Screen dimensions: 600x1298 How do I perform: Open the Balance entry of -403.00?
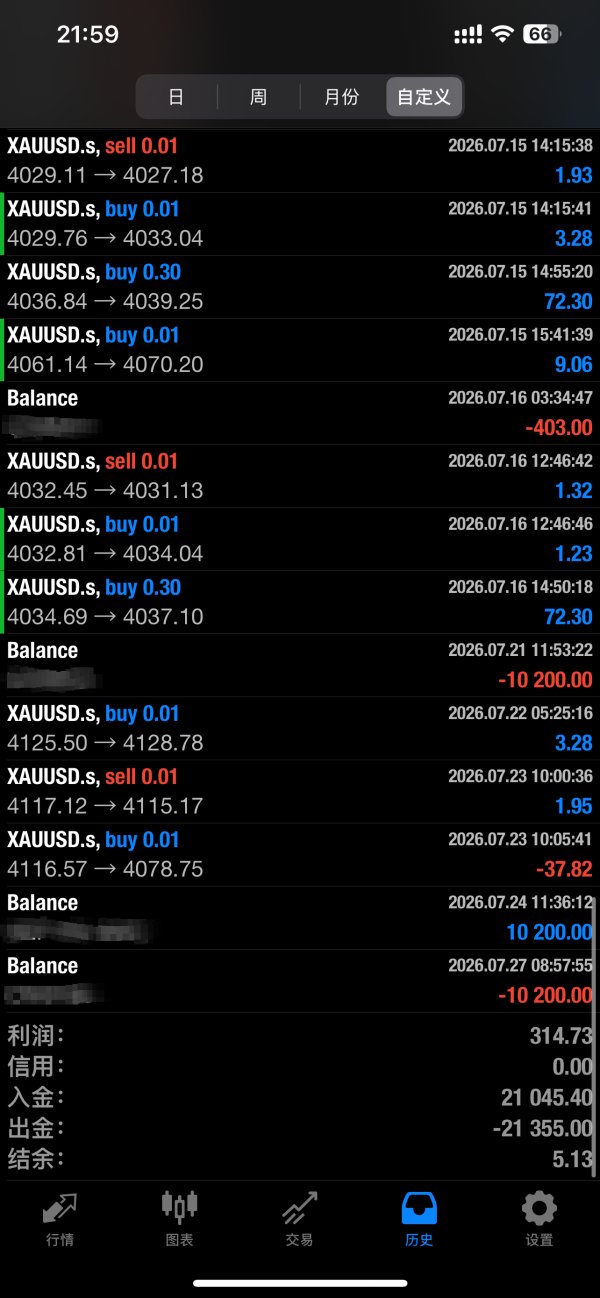[300, 413]
